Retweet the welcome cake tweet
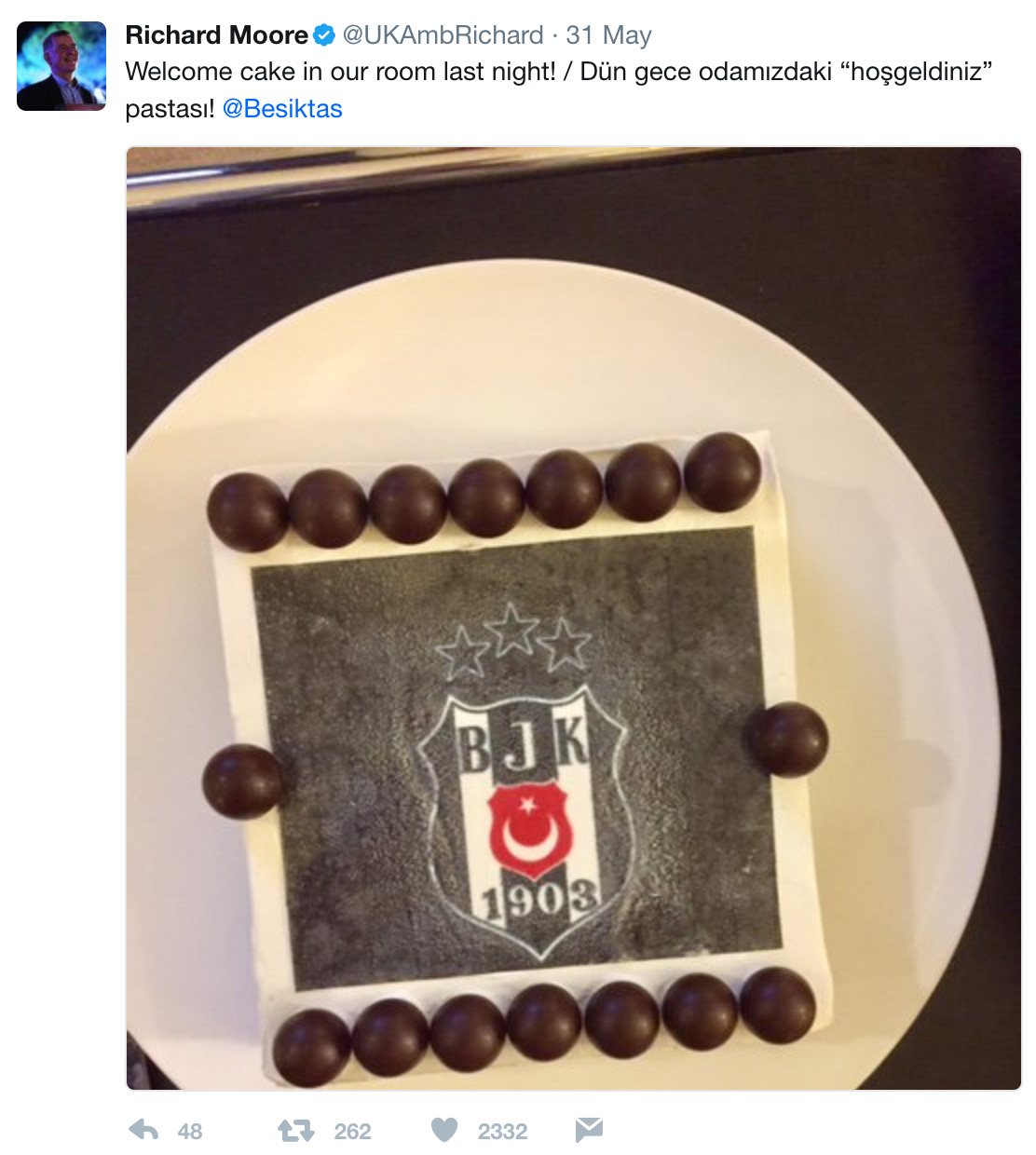1036x1155 pixels. pyautogui.click(x=296, y=1131)
